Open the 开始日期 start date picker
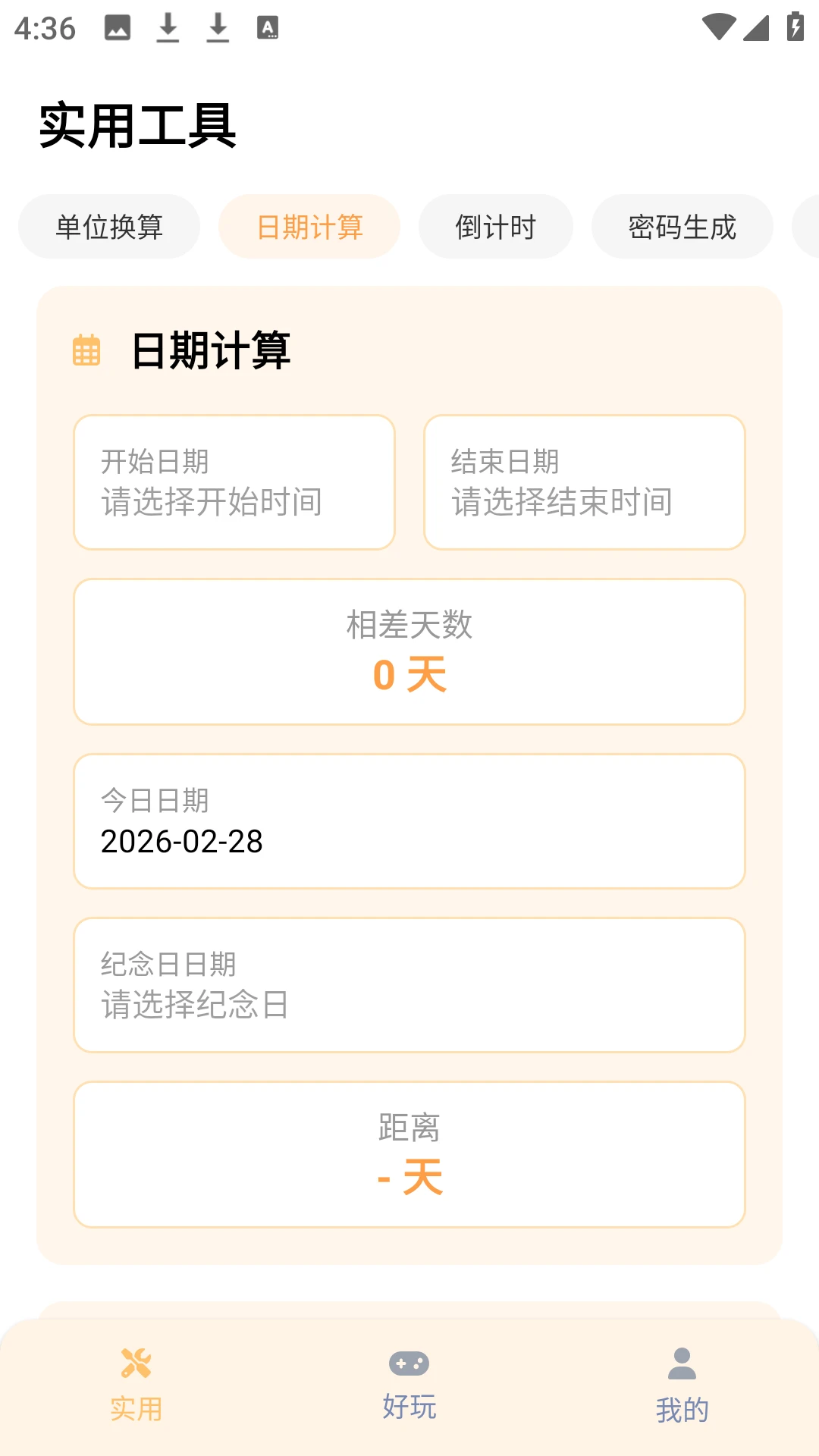The width and height of the screenshot is (819, 1456). (x=233, y=482)
